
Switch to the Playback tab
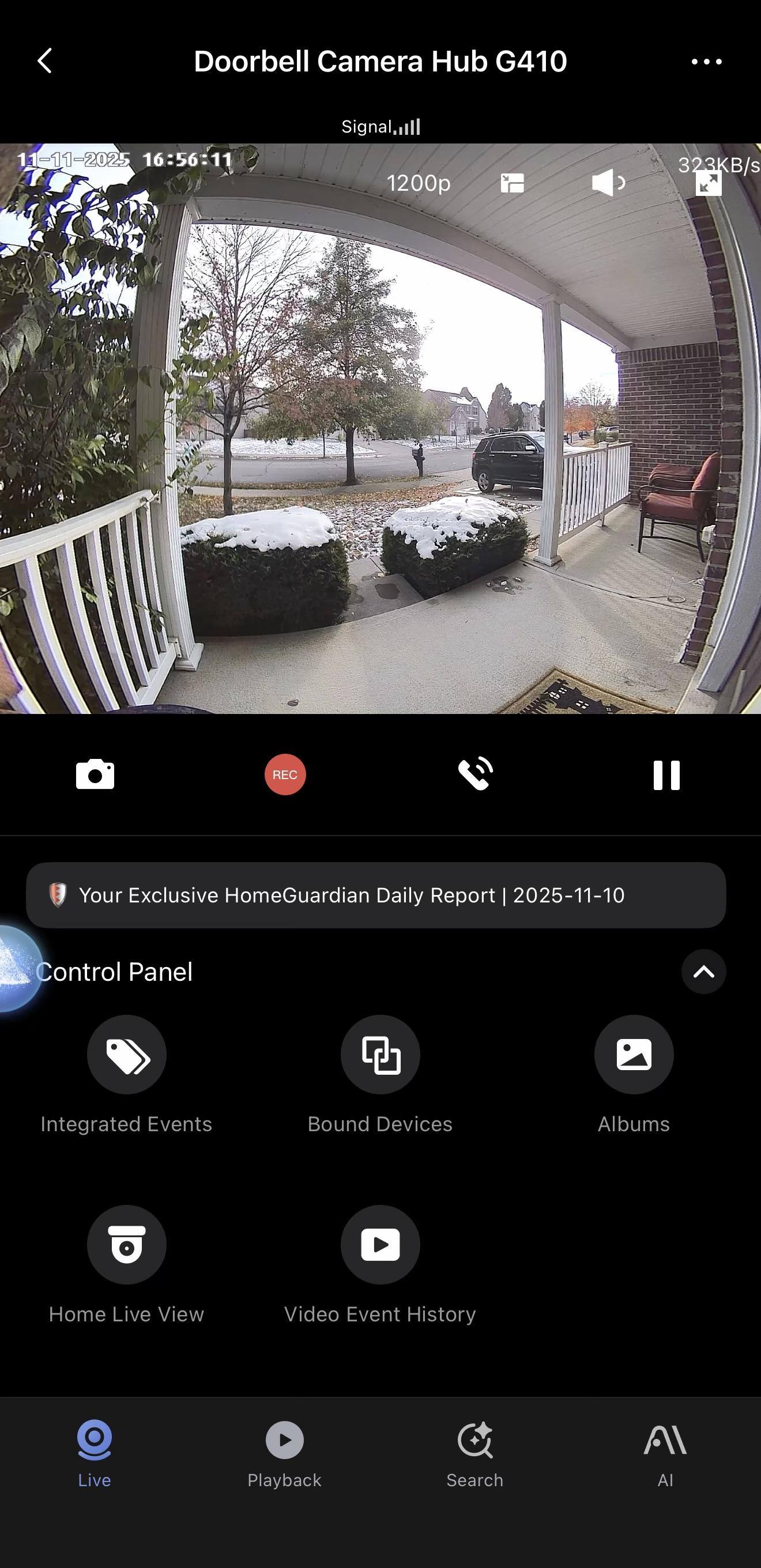[284, 1453]
